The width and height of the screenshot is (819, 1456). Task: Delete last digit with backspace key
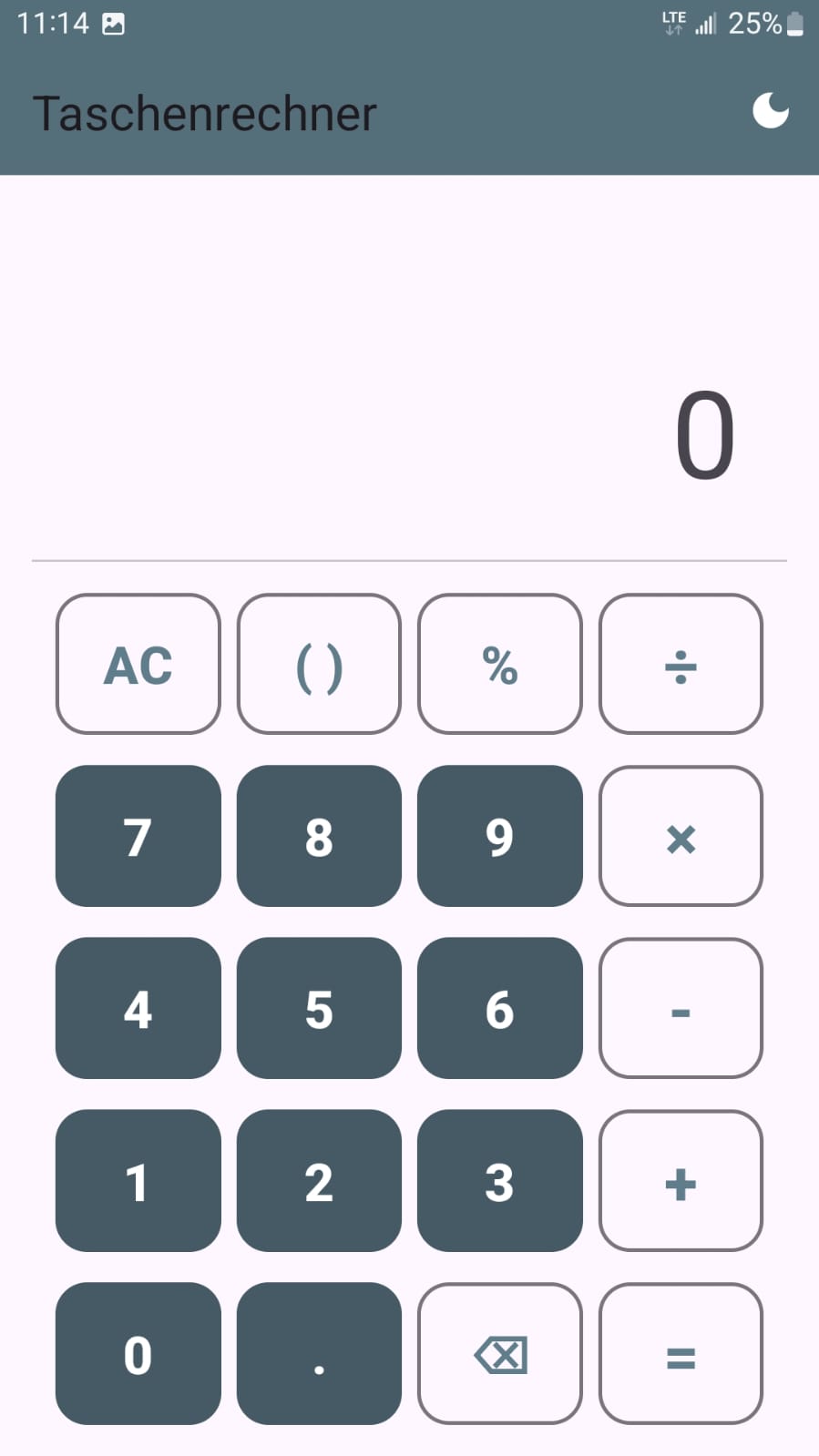point(499,1354)
